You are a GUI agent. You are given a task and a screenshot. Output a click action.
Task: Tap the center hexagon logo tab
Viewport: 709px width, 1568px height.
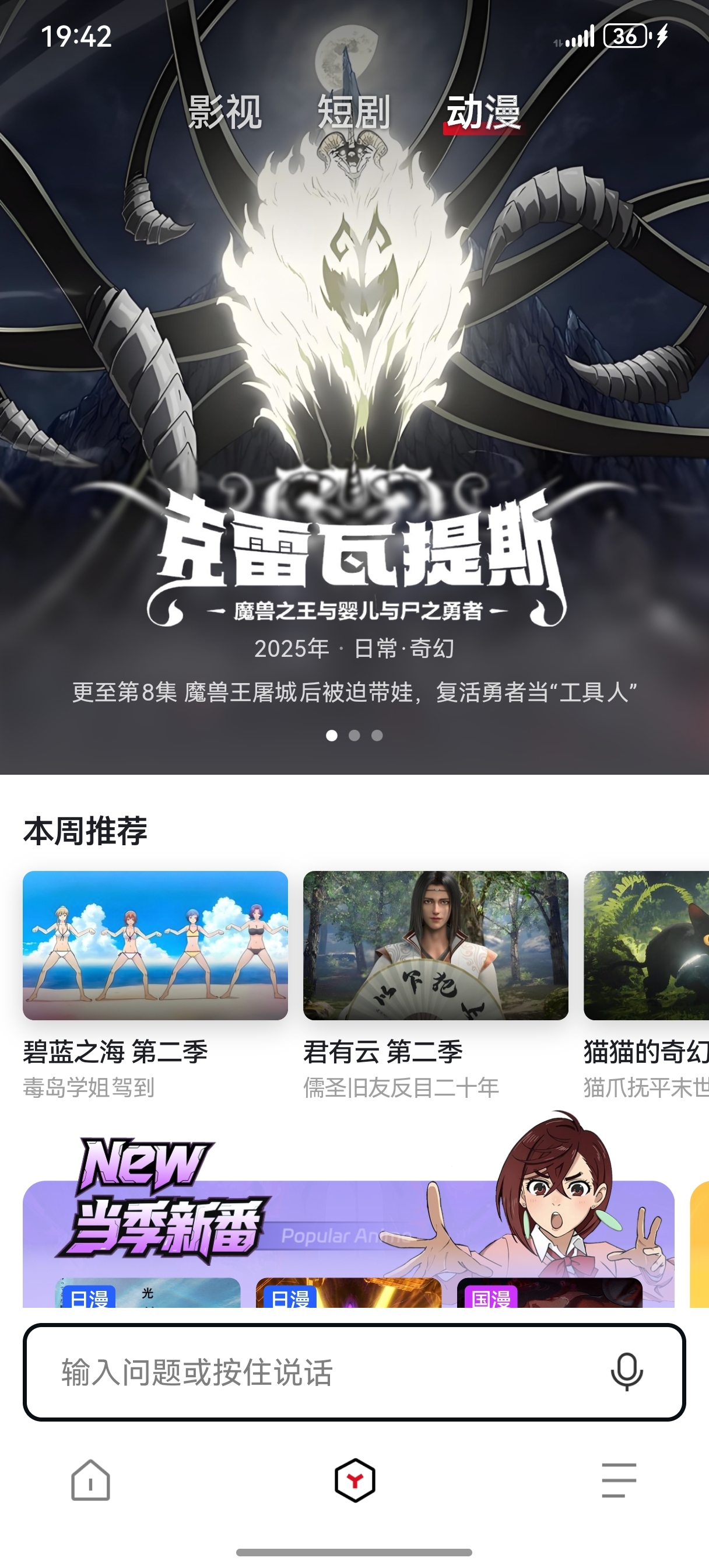click(355, 1480)
